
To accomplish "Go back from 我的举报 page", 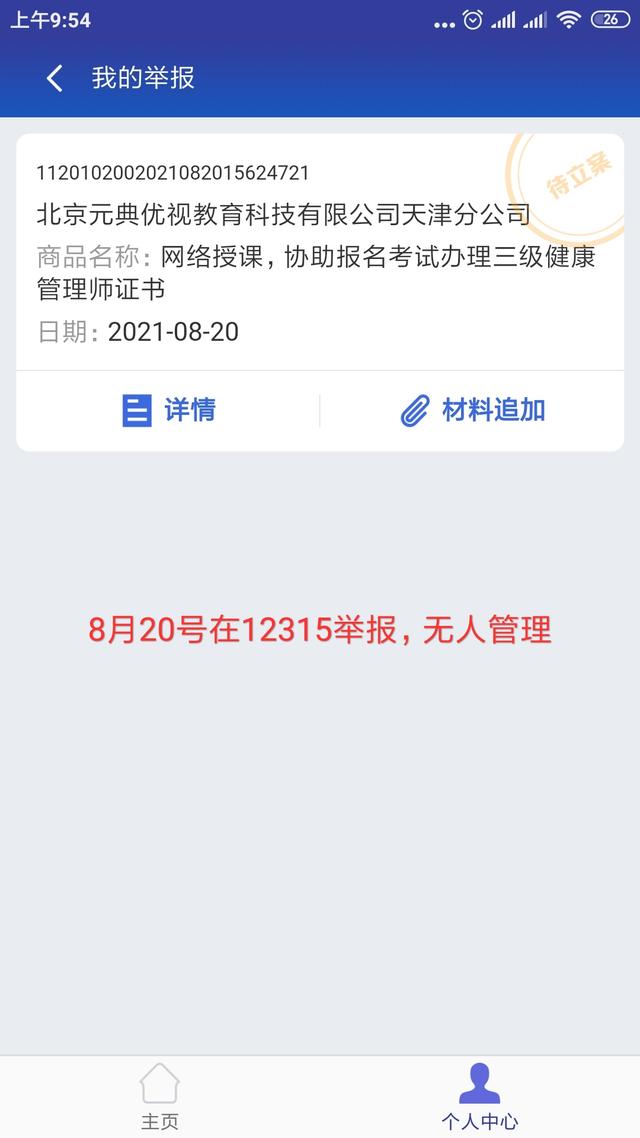I will click(55, 78).
